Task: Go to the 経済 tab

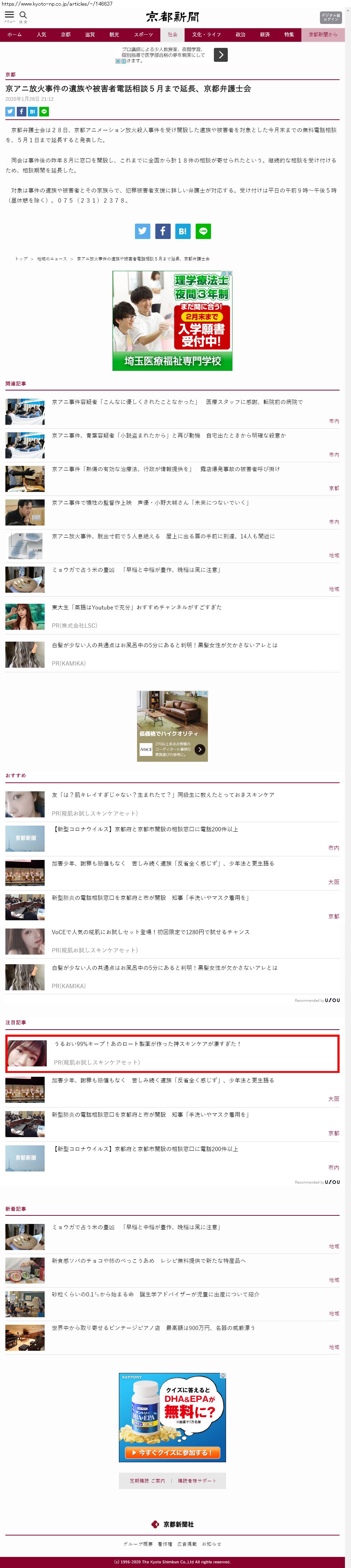Action: click(265, 35)
